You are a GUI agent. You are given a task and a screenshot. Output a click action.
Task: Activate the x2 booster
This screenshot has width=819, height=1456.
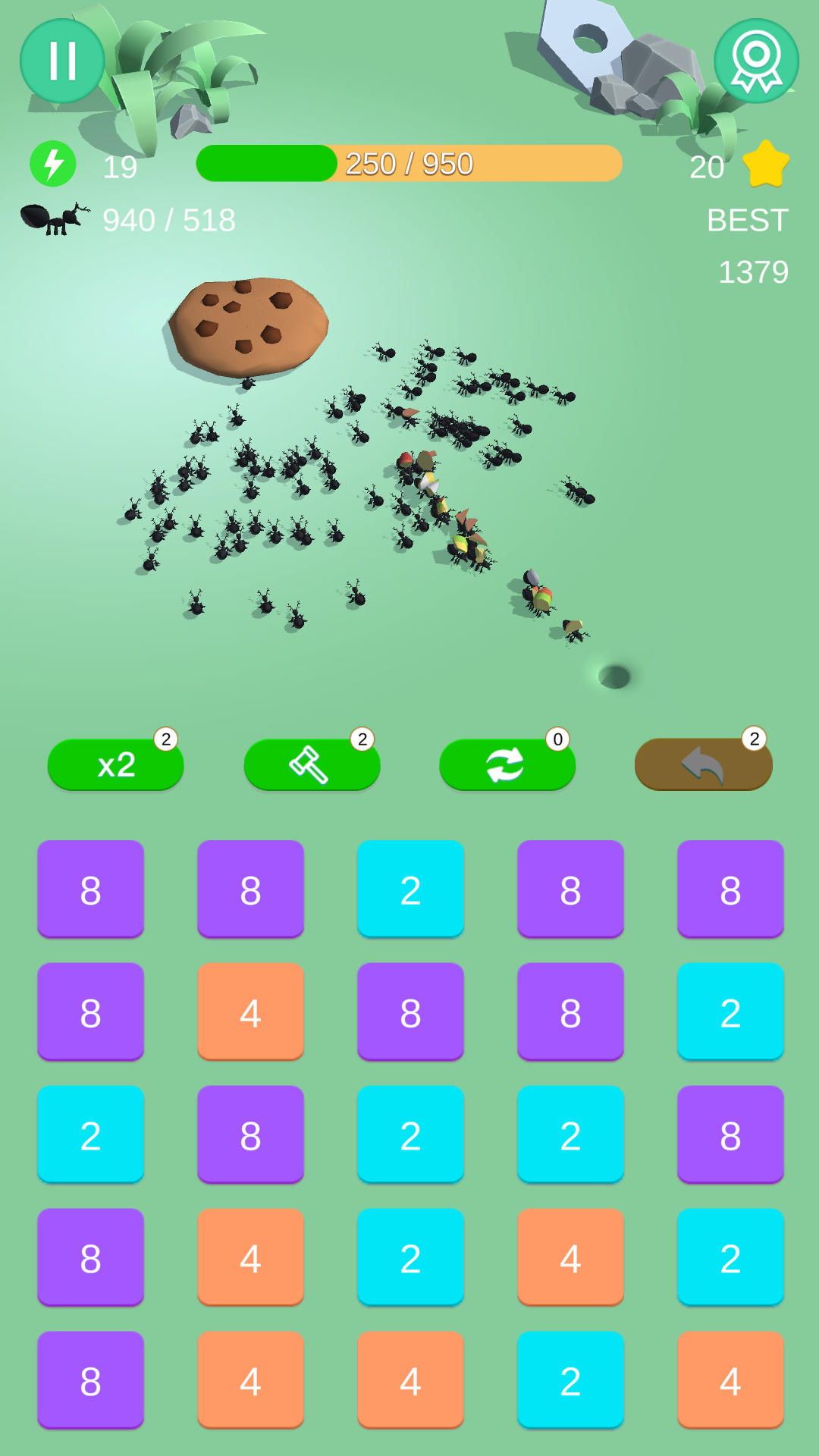click(115, 764)
